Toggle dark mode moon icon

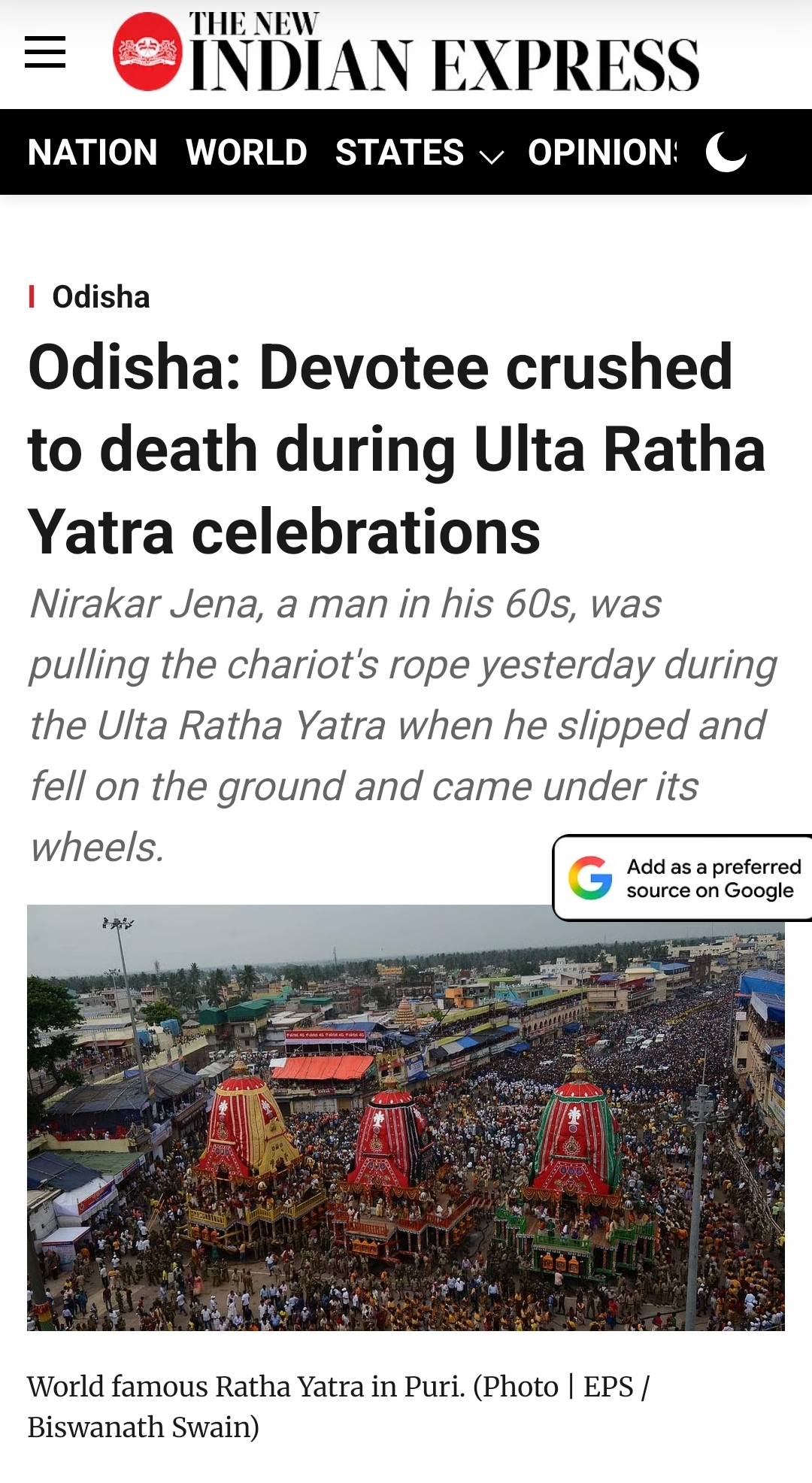point(726,151)
